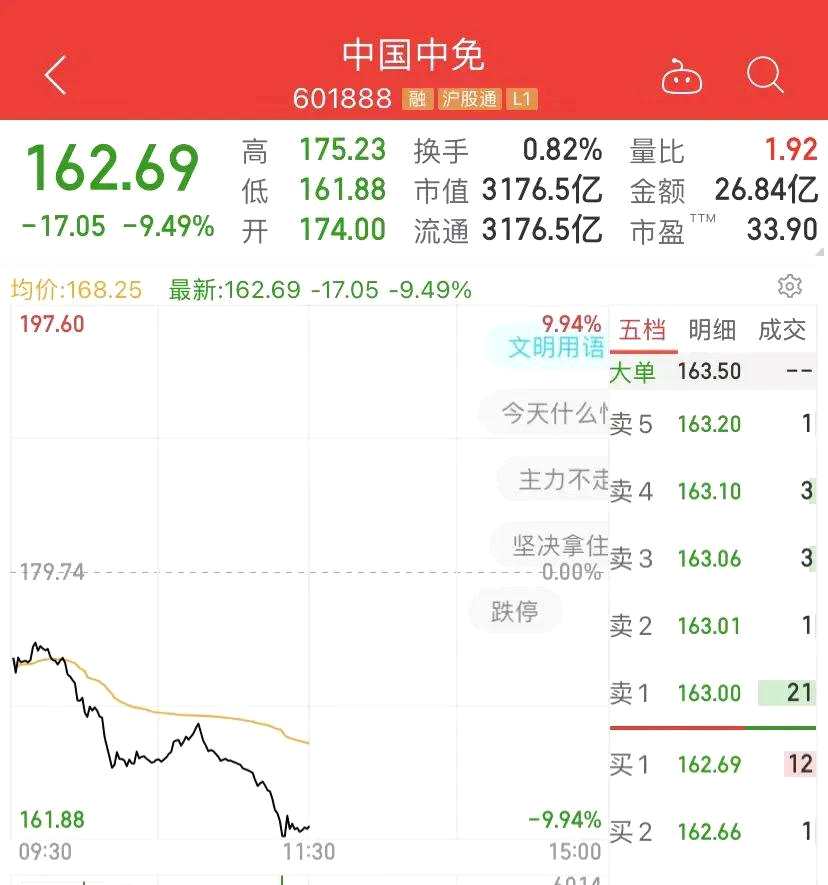Tap the 文明用语 bubble
This screenshot has height=885, width=828.
[x=552, y=347]
